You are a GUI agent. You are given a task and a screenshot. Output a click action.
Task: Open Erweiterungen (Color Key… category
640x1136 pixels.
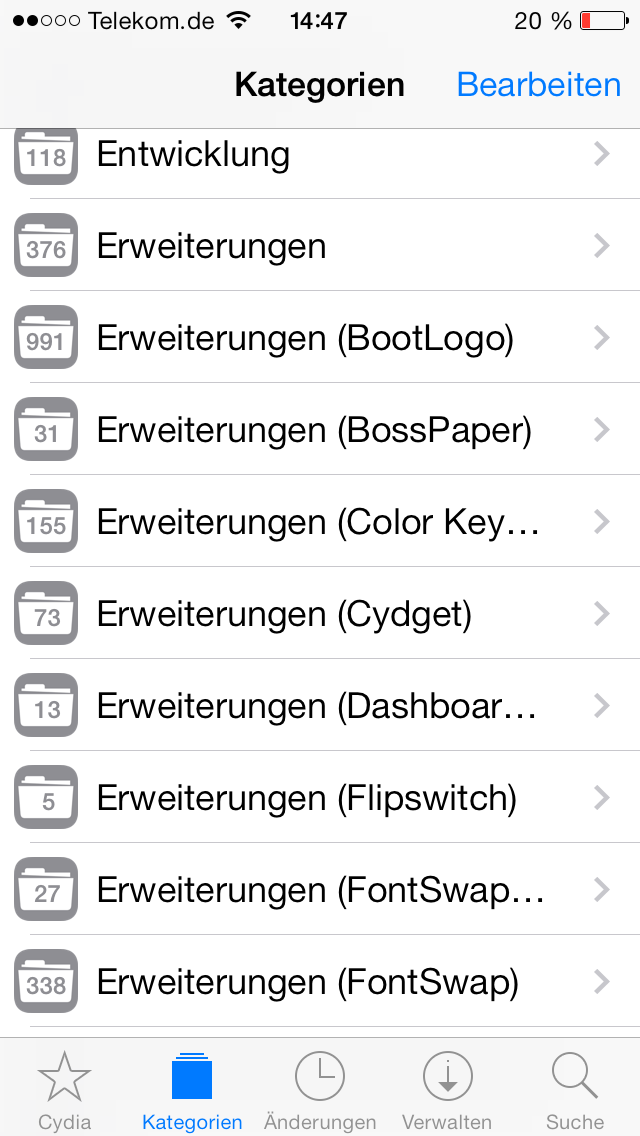pos(320,521)
